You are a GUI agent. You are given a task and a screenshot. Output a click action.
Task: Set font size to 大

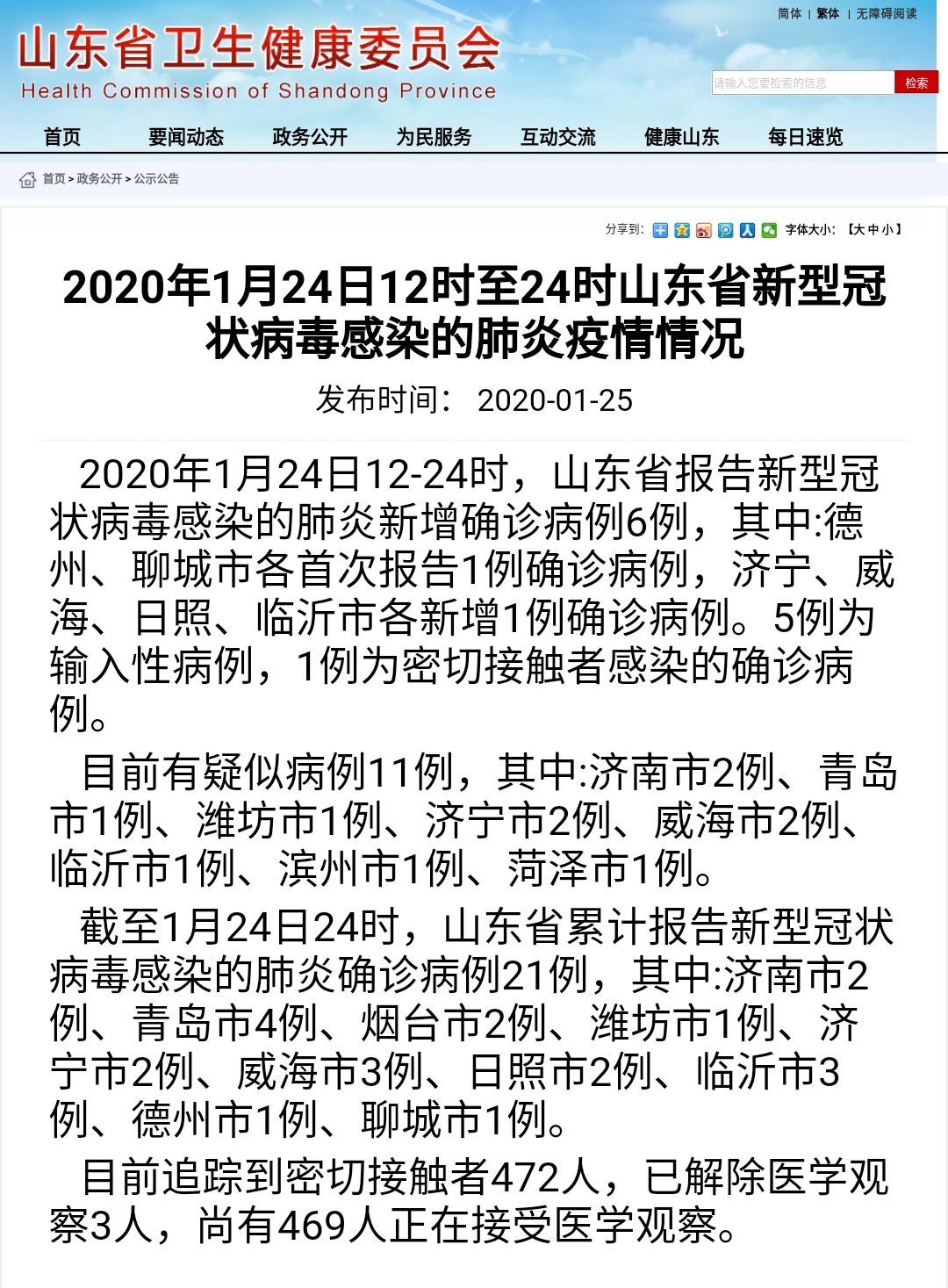coord(859,230)
